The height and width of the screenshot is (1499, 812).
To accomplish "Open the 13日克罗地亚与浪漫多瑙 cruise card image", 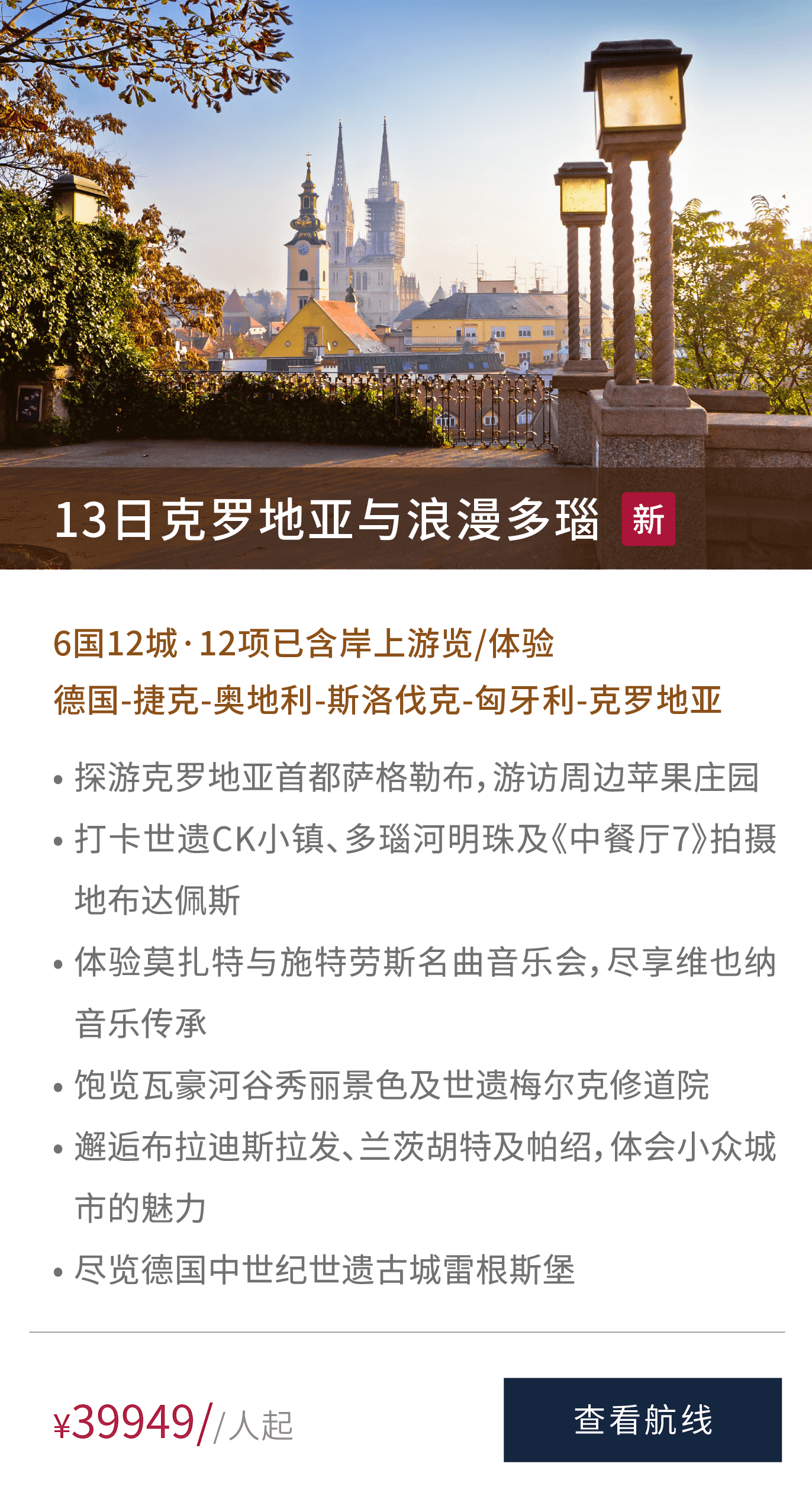I will point(406,249).
